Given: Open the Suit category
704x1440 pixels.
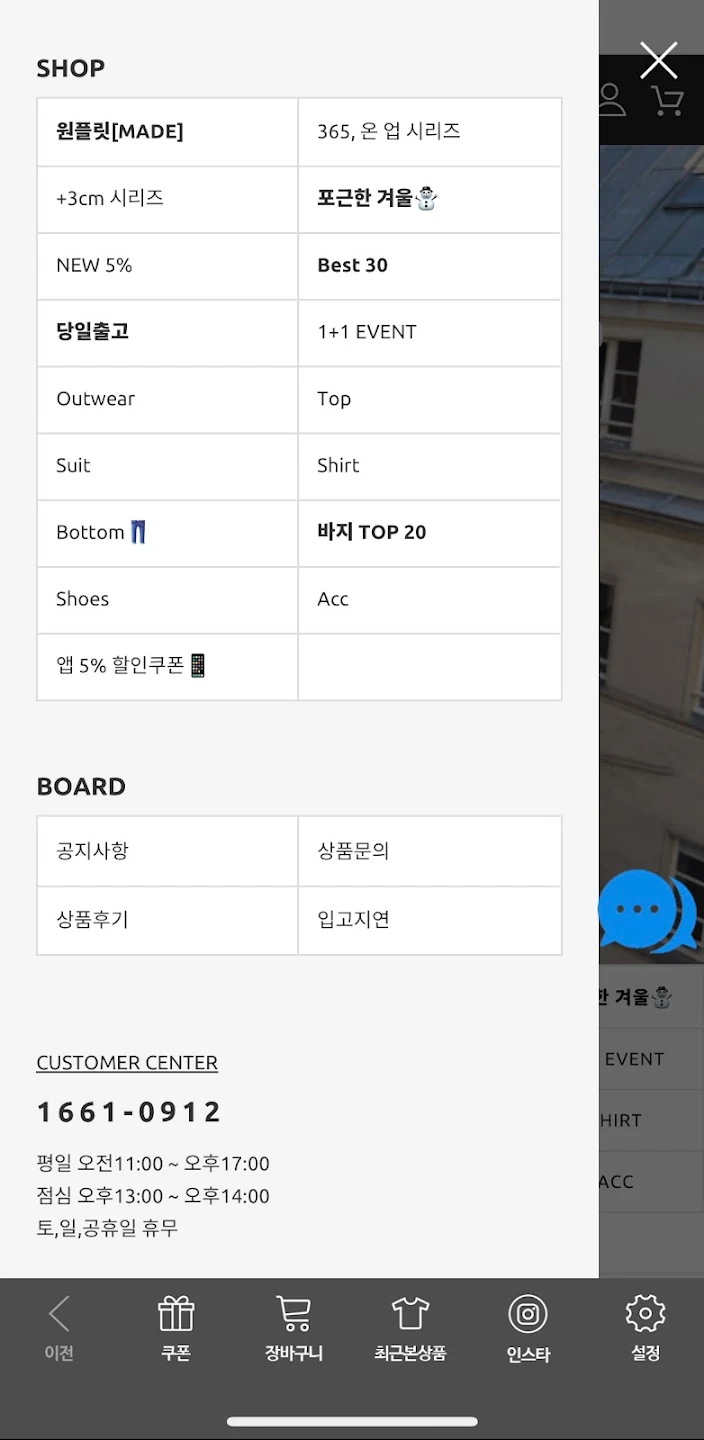Looking at the screenshot, I should (x=167, y=466).
